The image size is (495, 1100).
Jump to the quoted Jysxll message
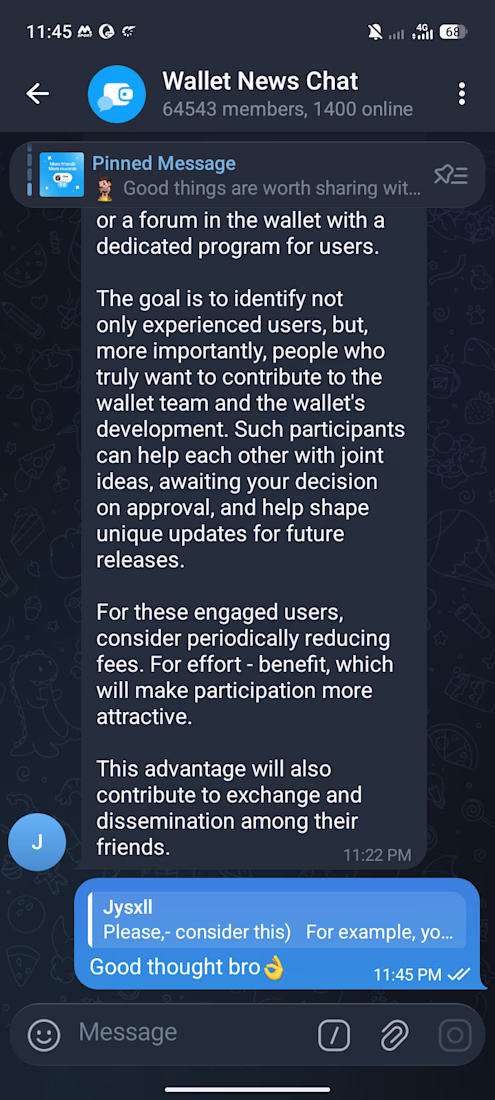pos(278,920)
